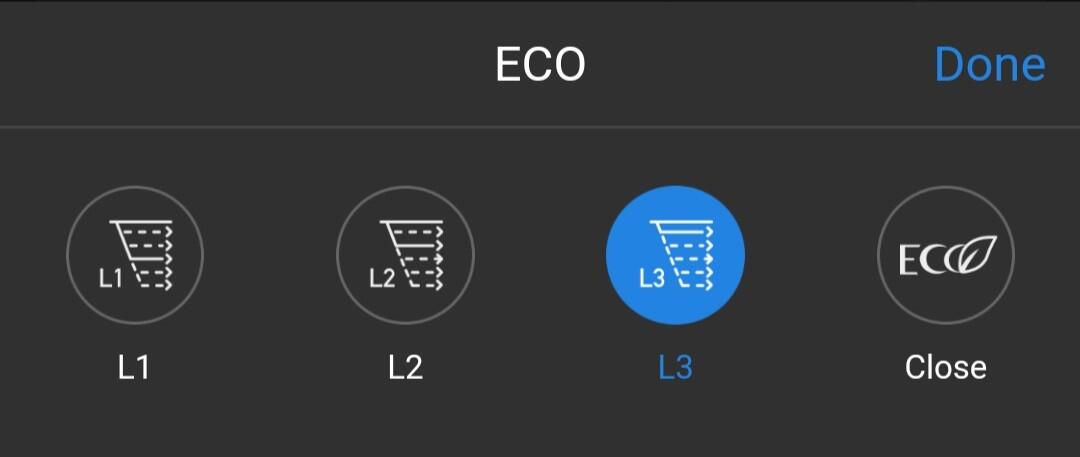This screenshot has height=457, width=1080.
Task: Tap the highlighted L3 level option
Action: [675, 254]
